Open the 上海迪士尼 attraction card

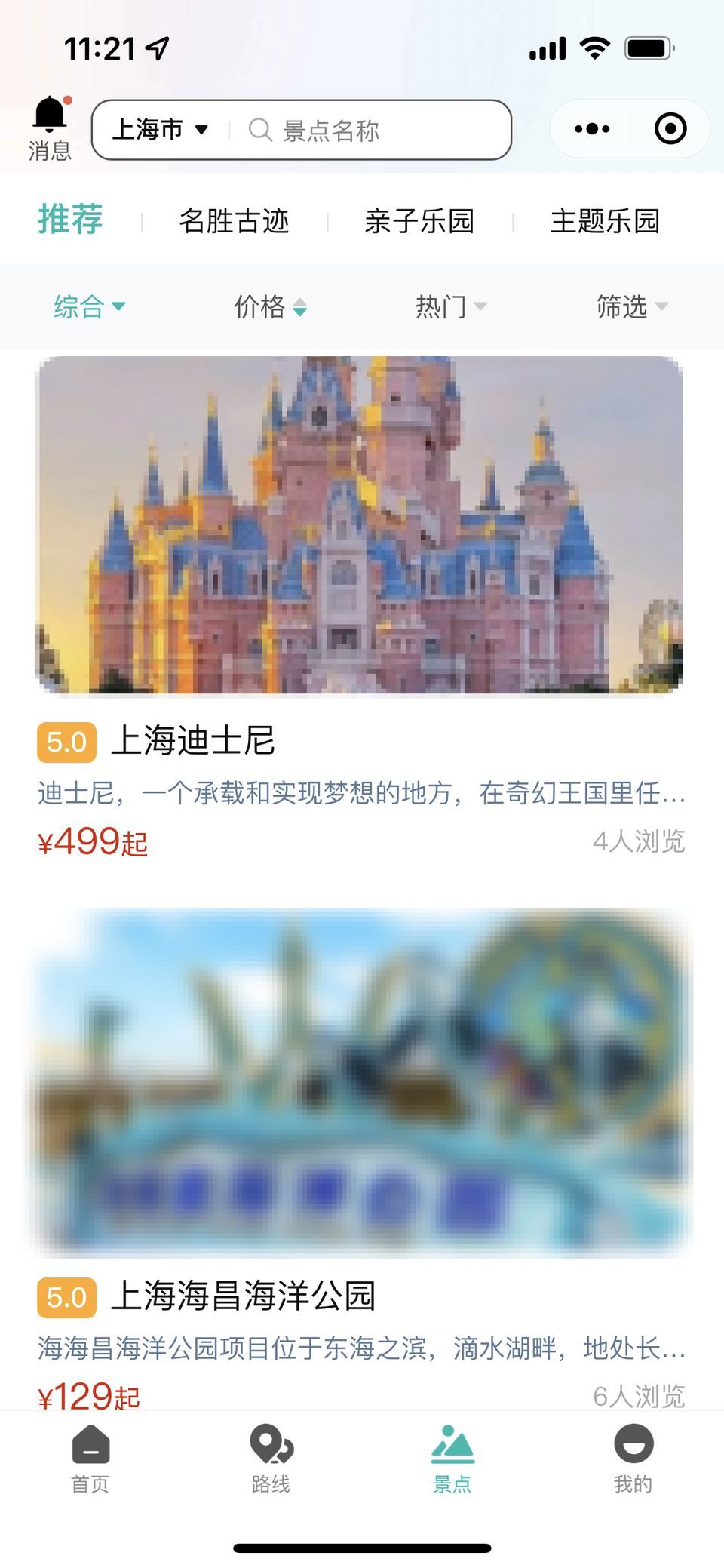pos(360,524)
